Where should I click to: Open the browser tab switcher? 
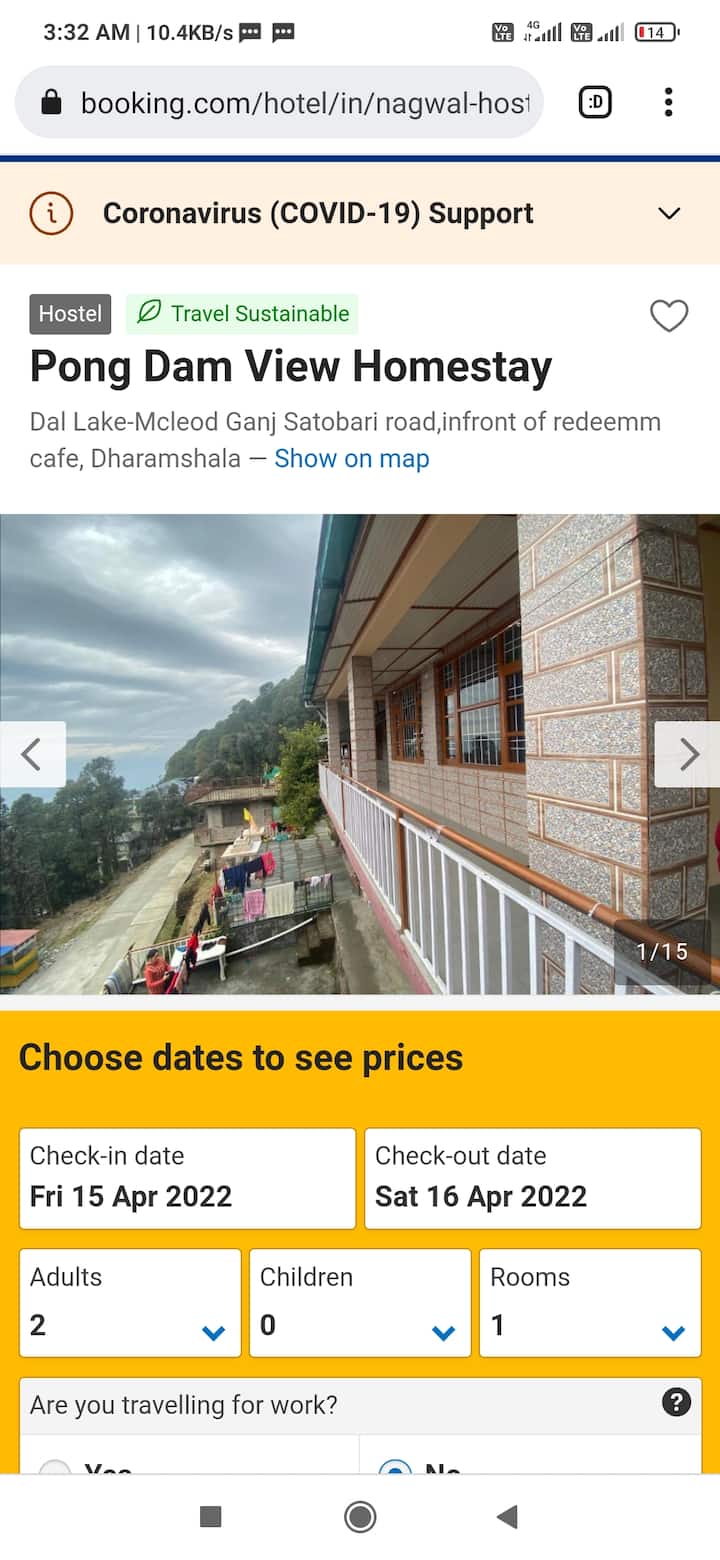(595, 102)
